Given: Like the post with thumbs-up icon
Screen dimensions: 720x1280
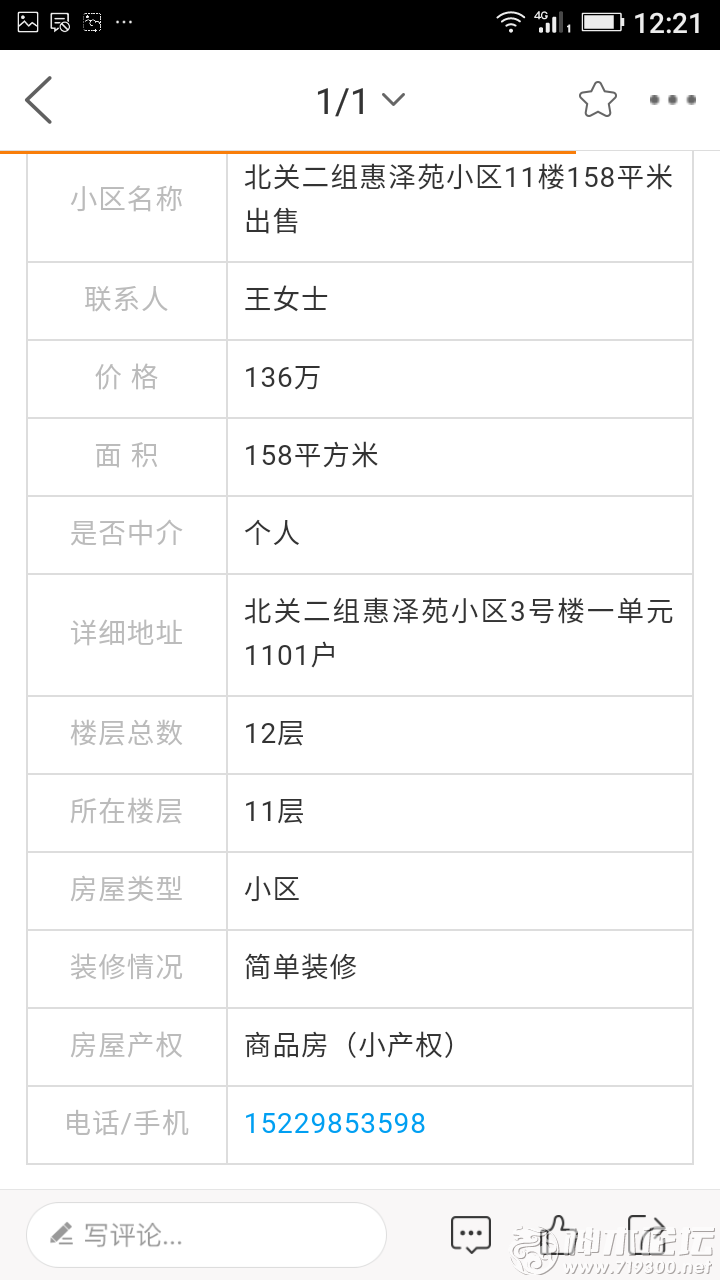Looking at the screenshot, I should coord(558,1234).
